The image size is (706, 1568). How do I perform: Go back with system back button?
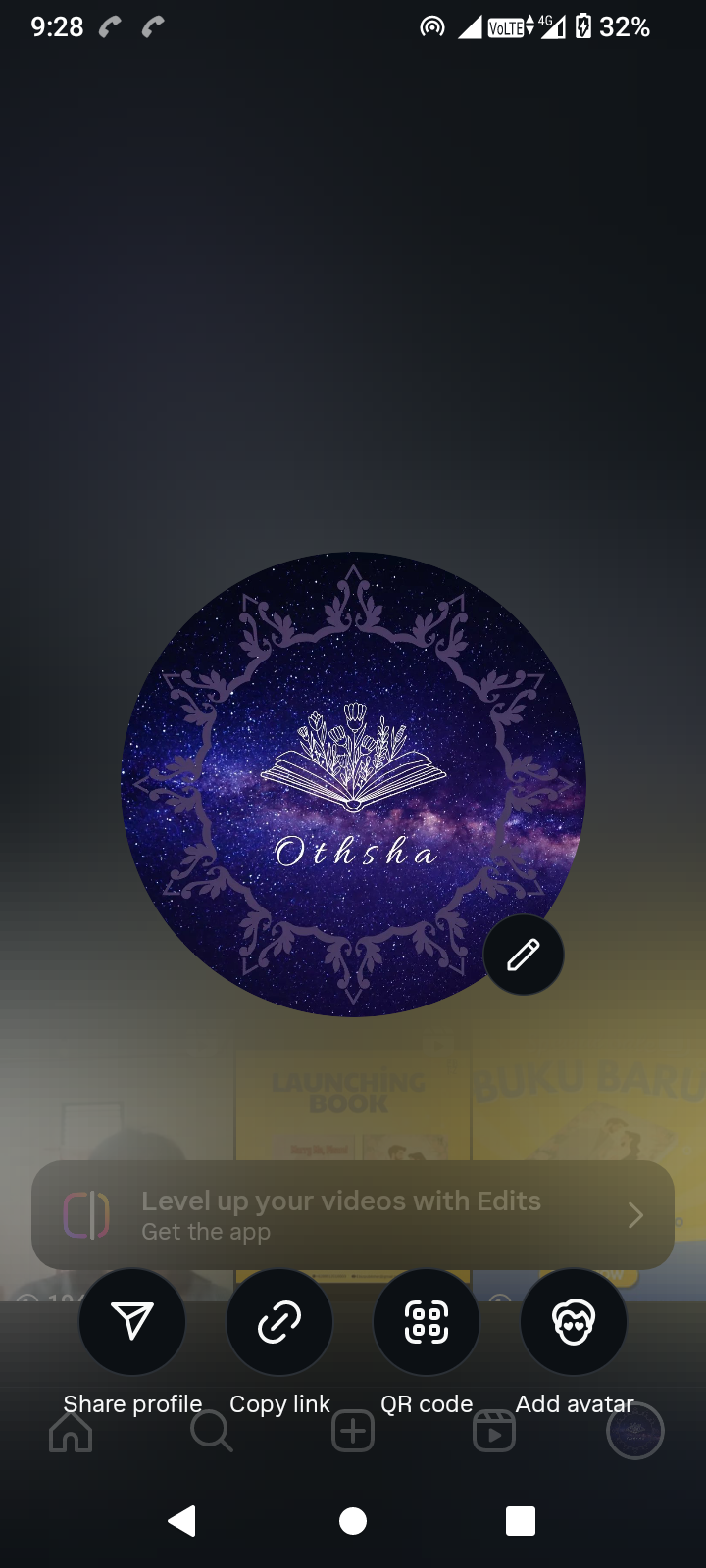coord(181,1521)
